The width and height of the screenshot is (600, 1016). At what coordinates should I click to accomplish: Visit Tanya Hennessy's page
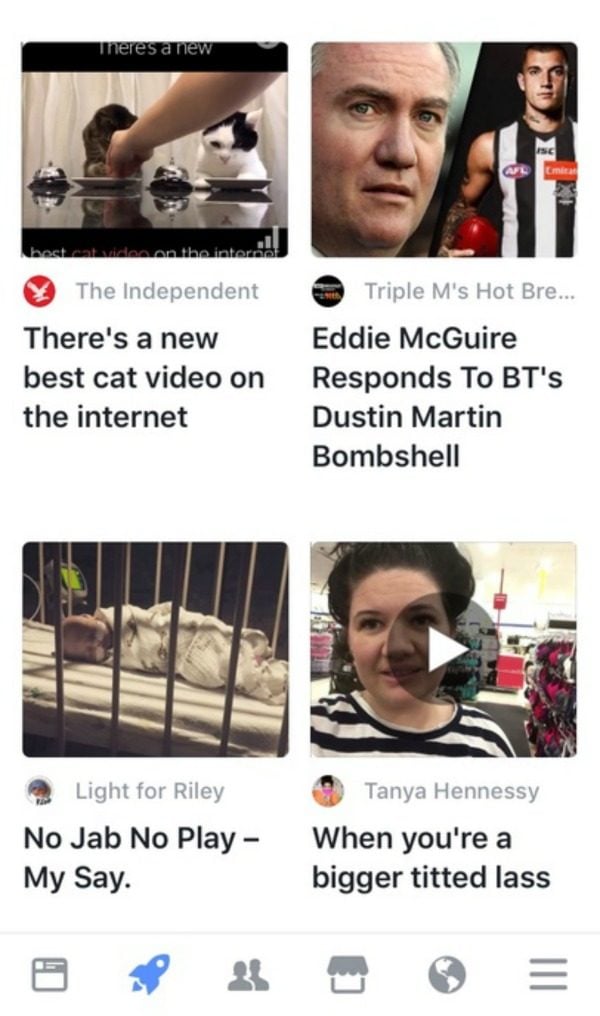(x=451, y=791)
